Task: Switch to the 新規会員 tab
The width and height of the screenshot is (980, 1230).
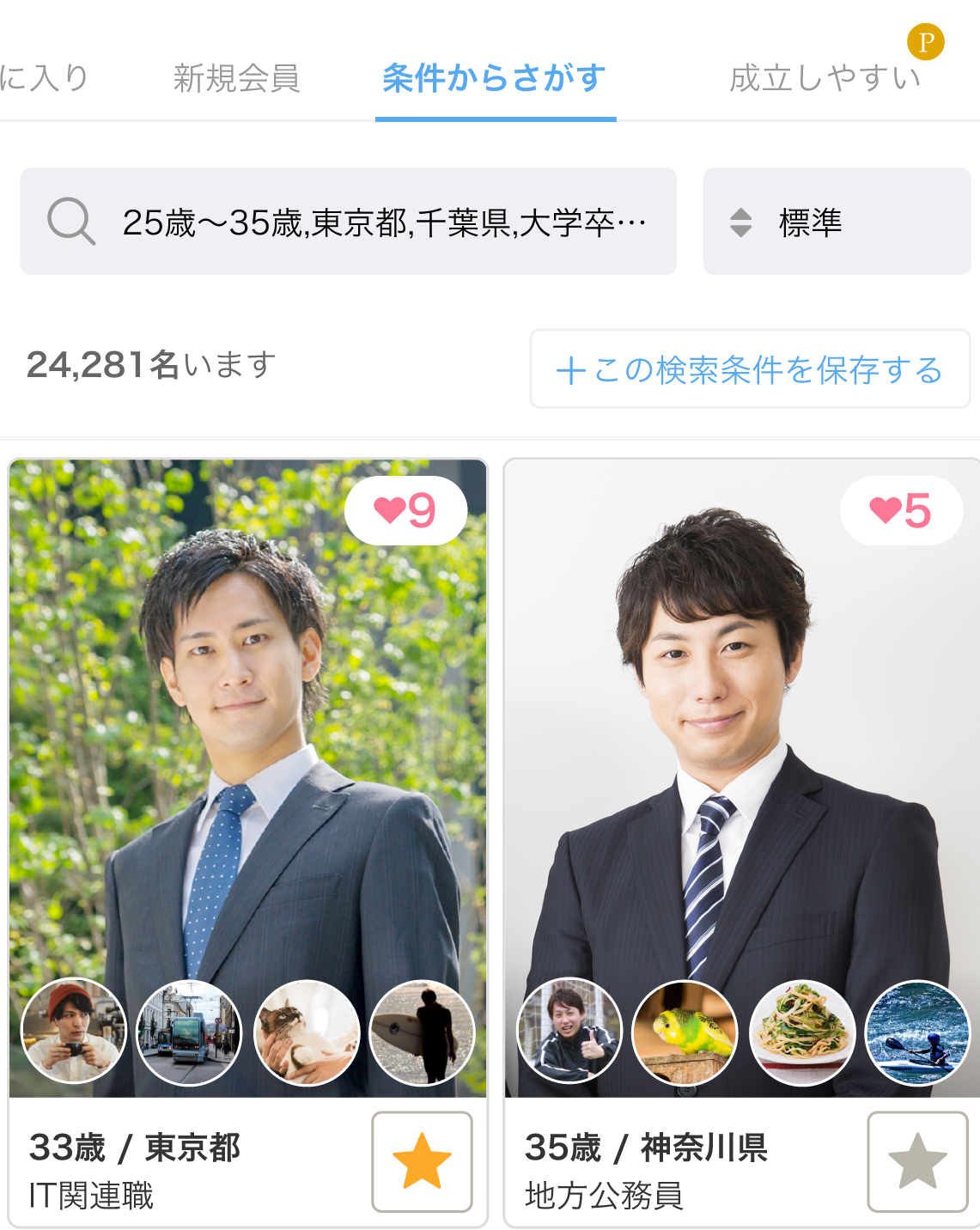Action: pos(236,78)
